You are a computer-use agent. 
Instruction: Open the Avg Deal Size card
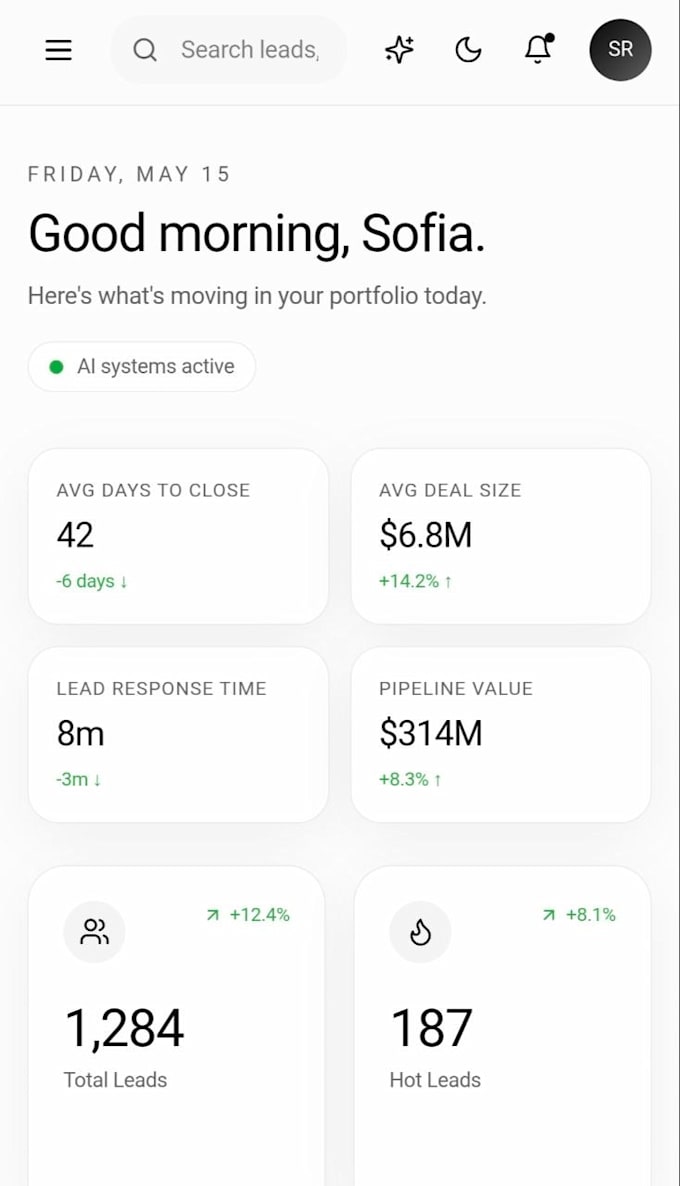click(501, 536)
